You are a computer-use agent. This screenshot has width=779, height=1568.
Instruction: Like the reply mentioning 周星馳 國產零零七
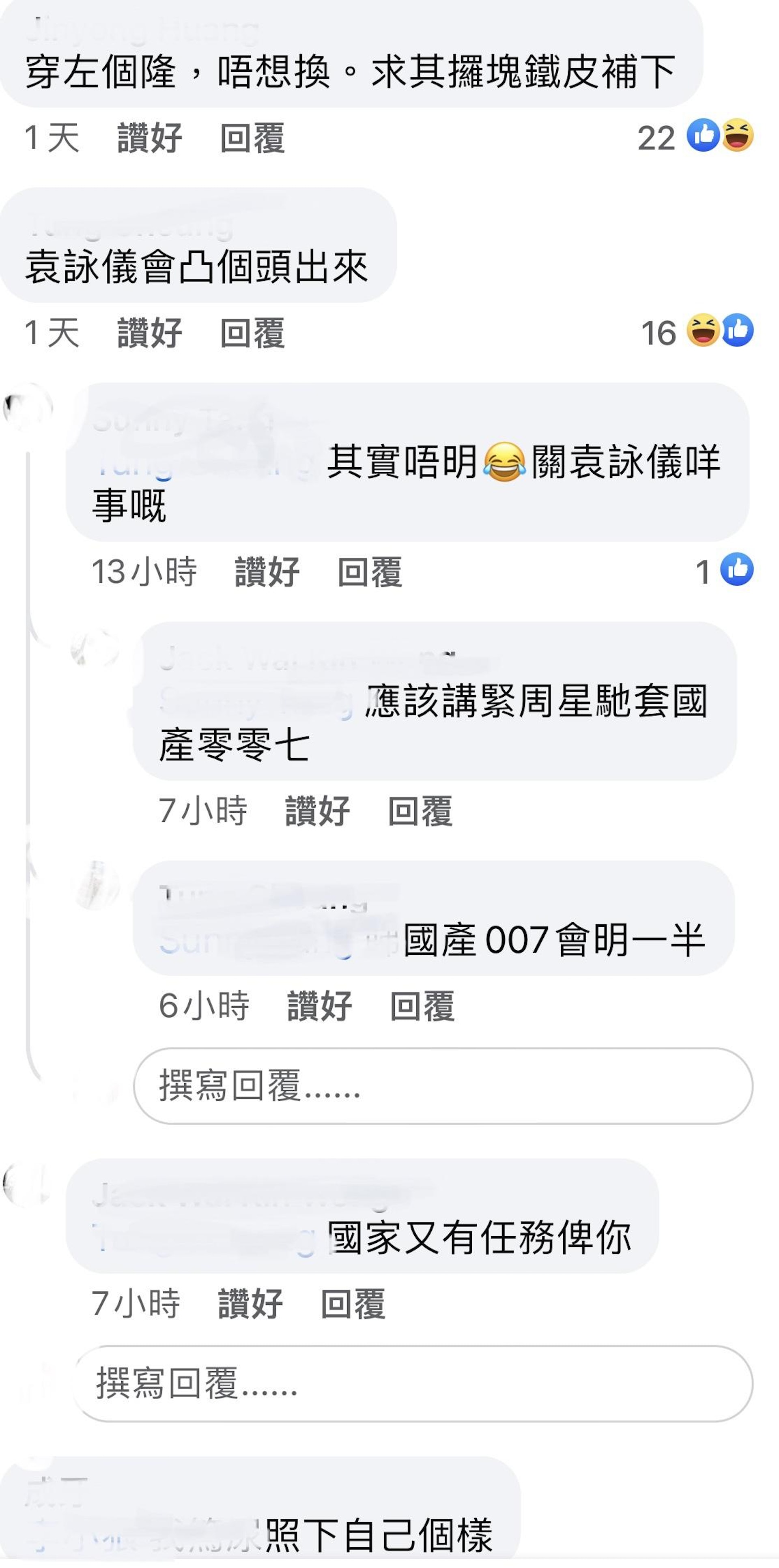pyautogui.click(x=317, y=811)
